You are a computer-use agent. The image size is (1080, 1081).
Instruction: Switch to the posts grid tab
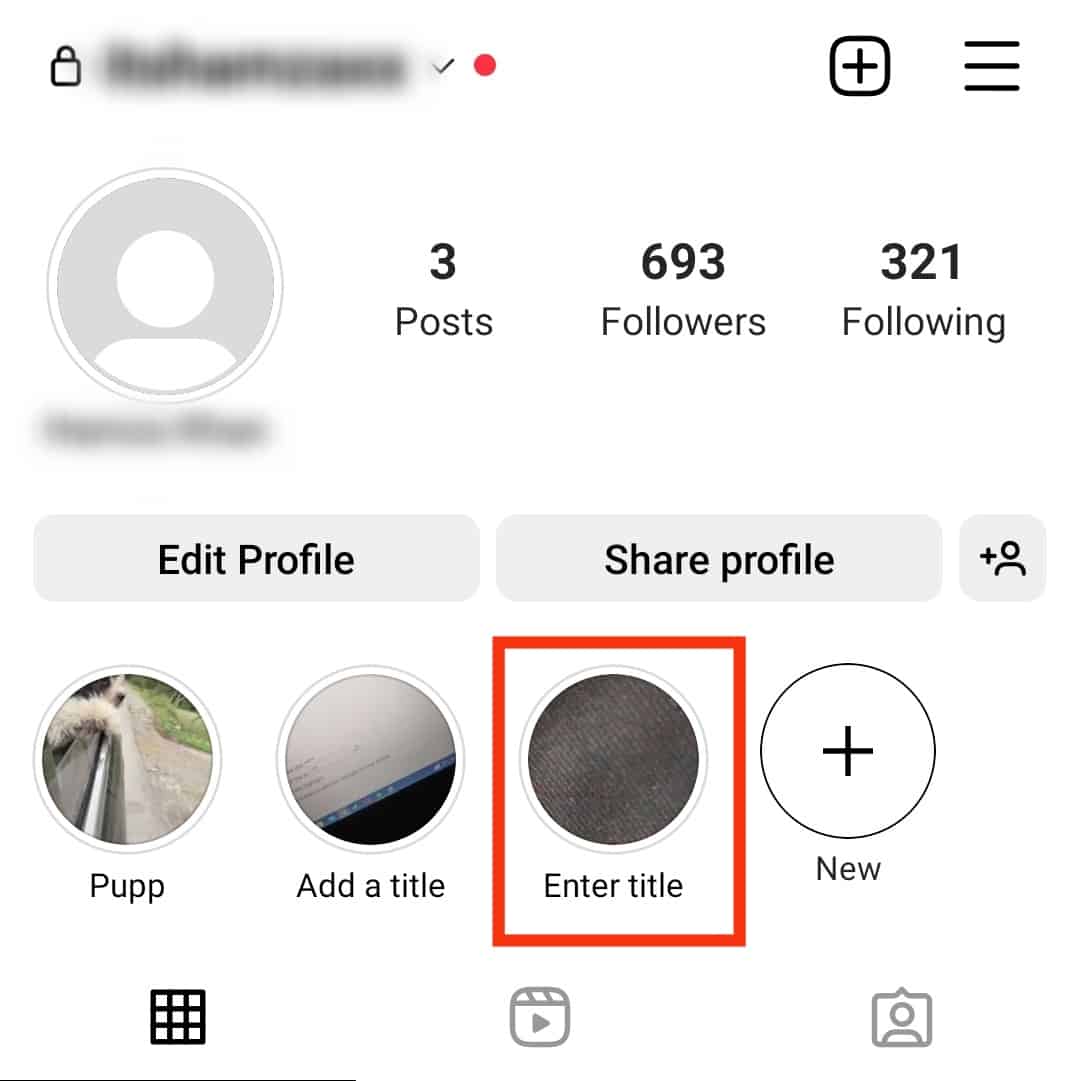pos(178,1017)
